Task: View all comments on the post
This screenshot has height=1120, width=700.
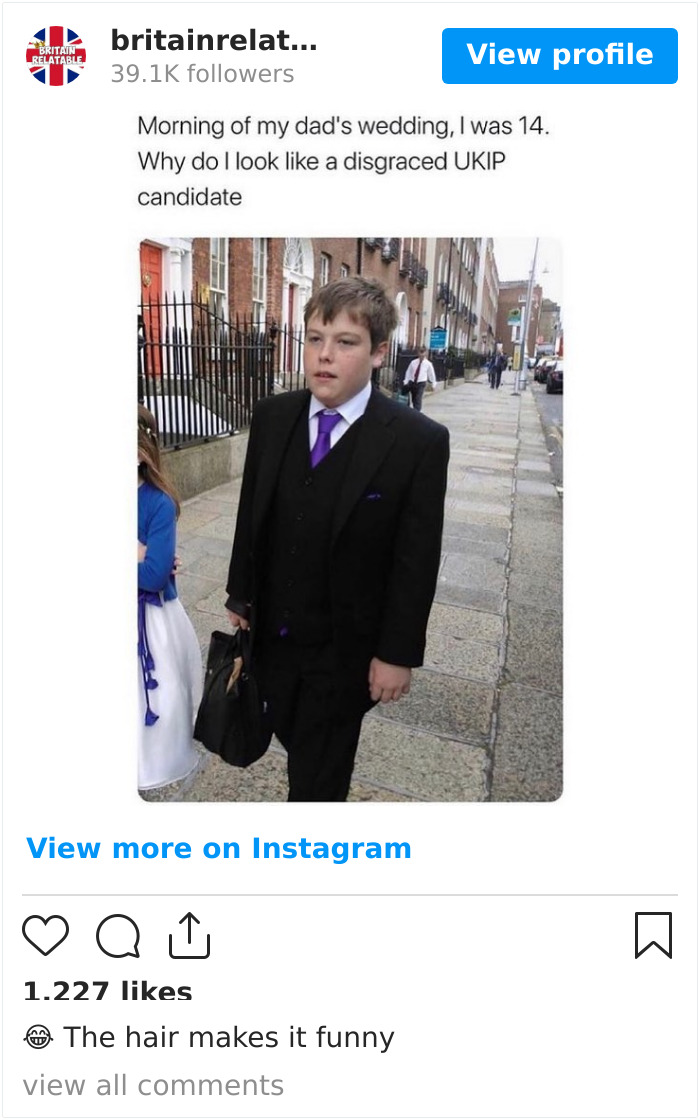Action: (x=153, y=1085)
